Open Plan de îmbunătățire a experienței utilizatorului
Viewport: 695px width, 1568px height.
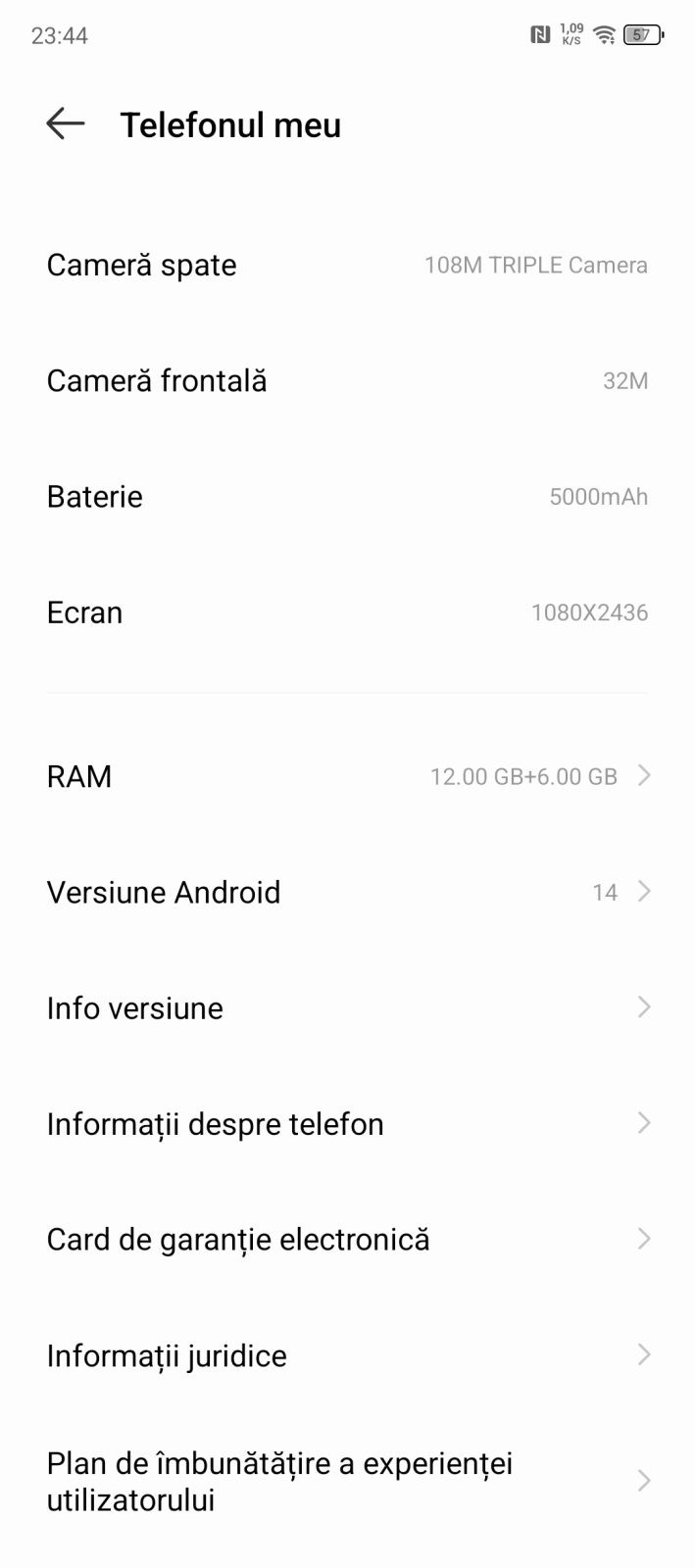pyautogui.click(x=347, y=1481)
